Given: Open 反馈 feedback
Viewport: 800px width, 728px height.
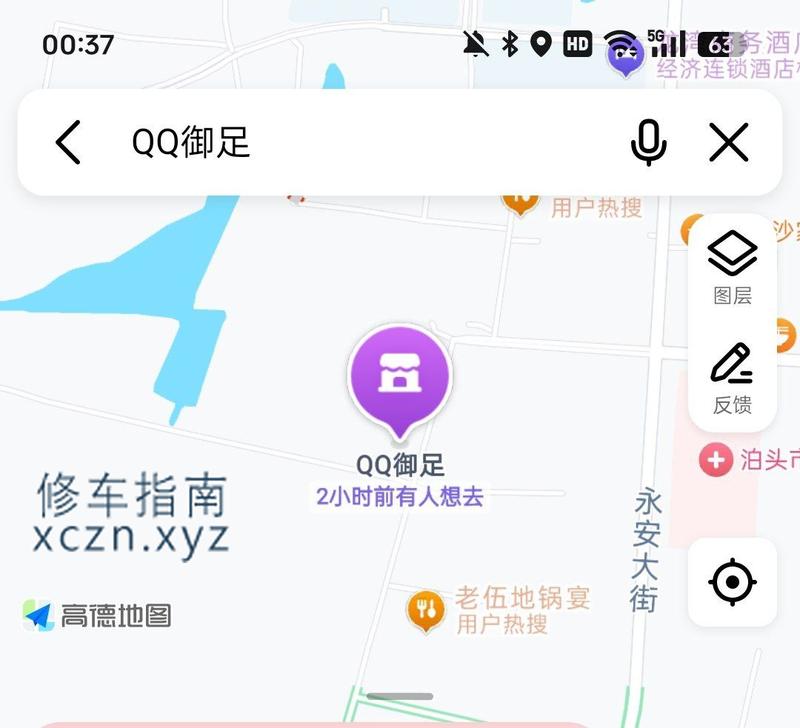Looking at the screenshot, I should (732, 378).
